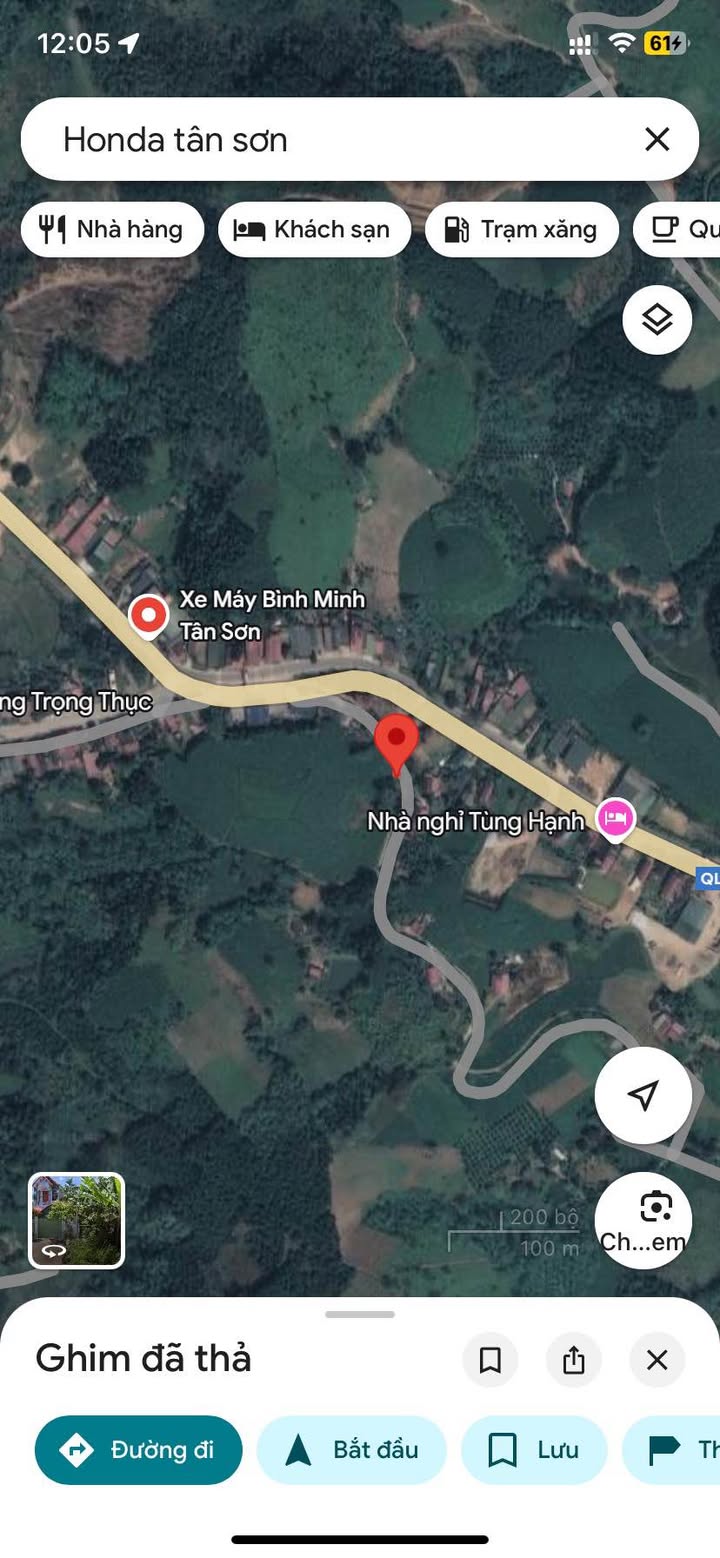Start navigation with Bắt đầu
Image resolution: width=720 pixels, height=1558 pixels.
click(x=351, y=1450)
